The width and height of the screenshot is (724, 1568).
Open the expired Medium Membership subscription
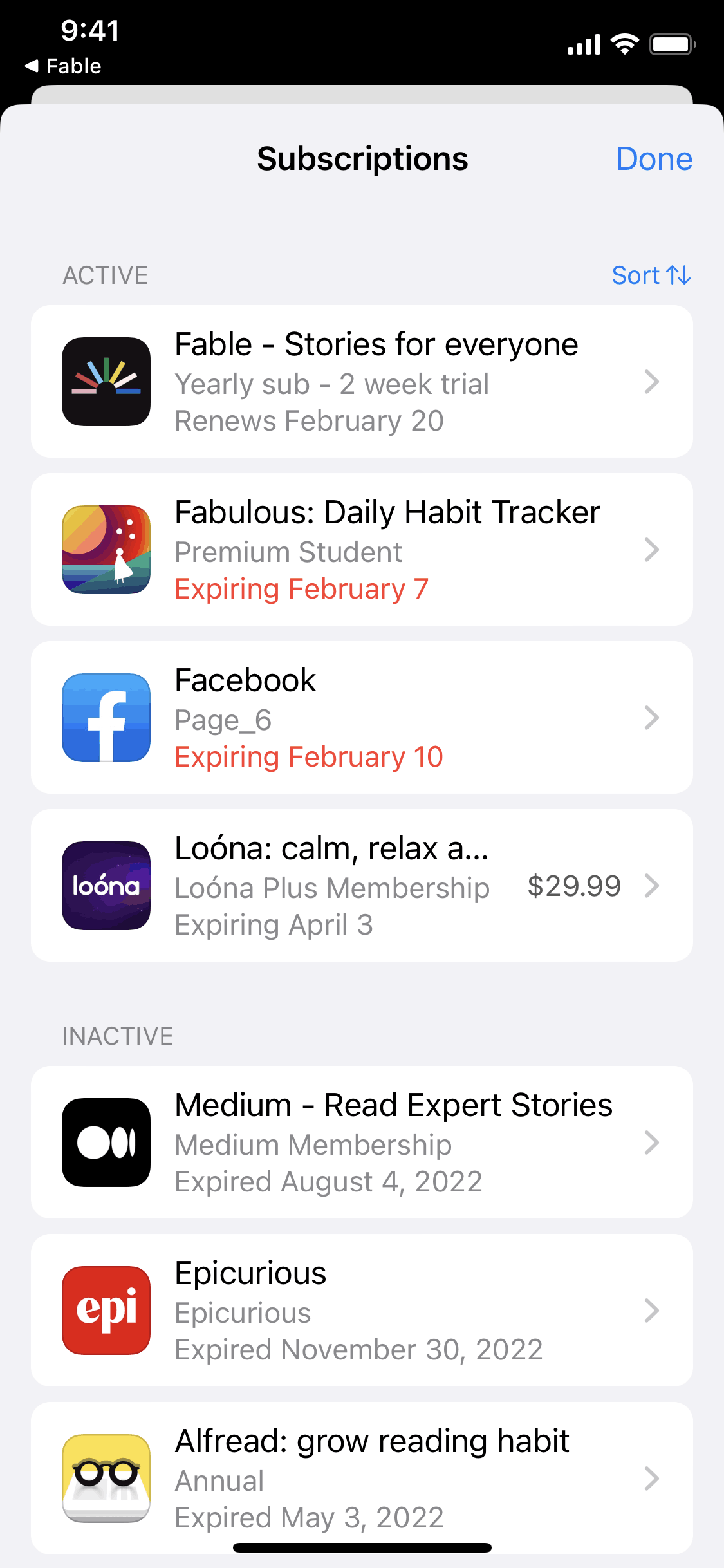(x=362, y=1143)
